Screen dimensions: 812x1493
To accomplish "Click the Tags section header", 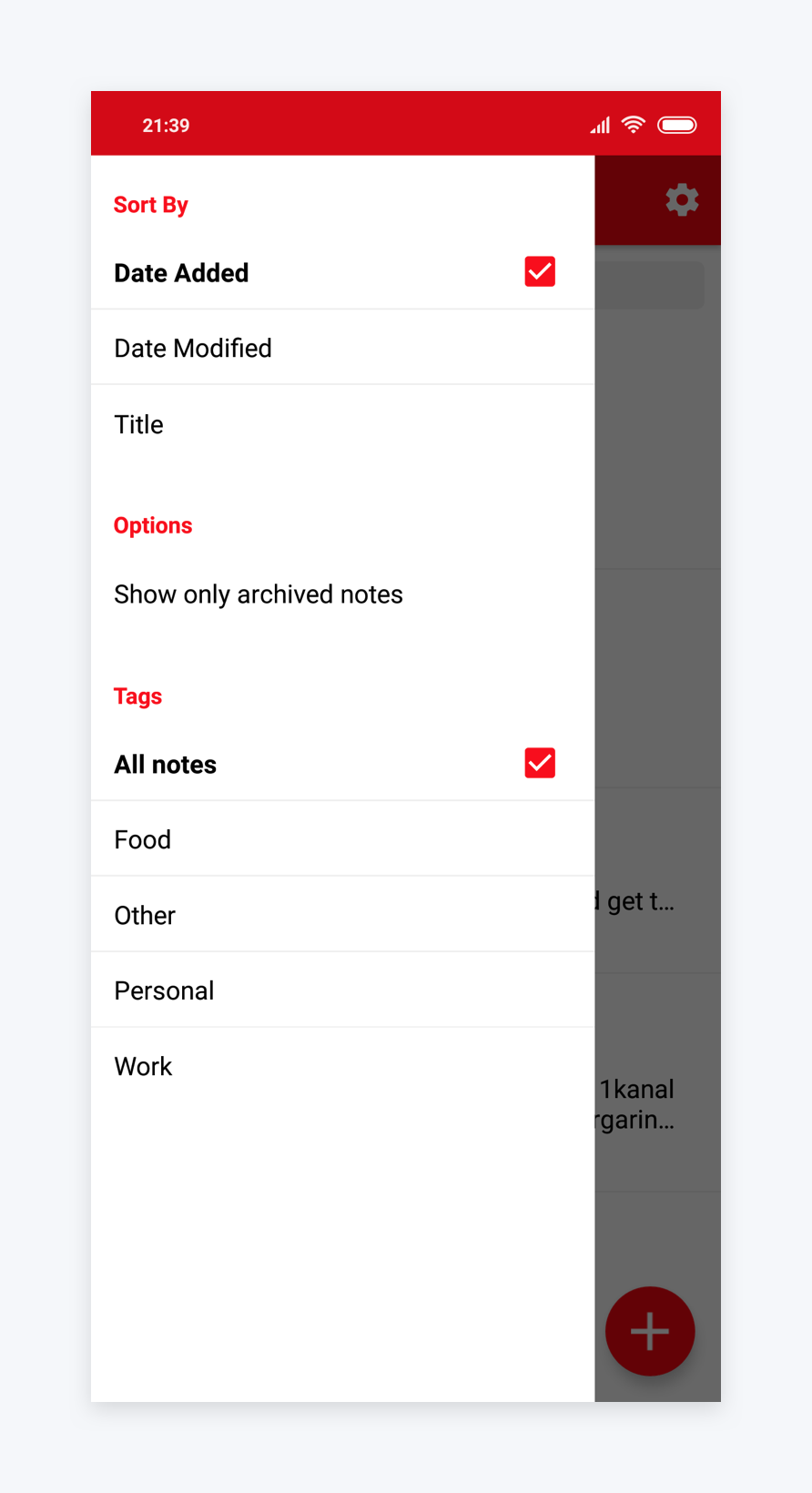I will (x=137, y=696).
